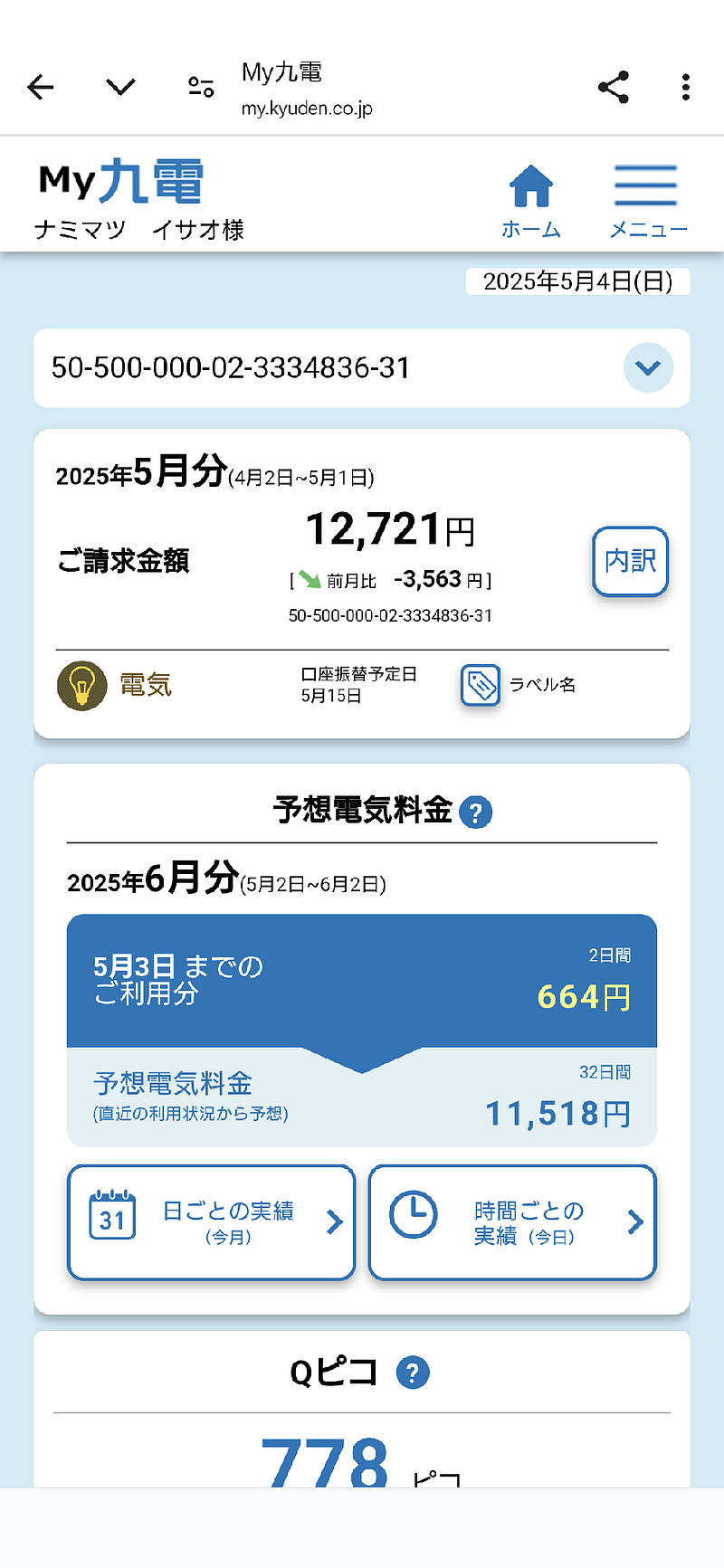
Task: View 内訳 of the May bill
Action: tap(630, 561)
